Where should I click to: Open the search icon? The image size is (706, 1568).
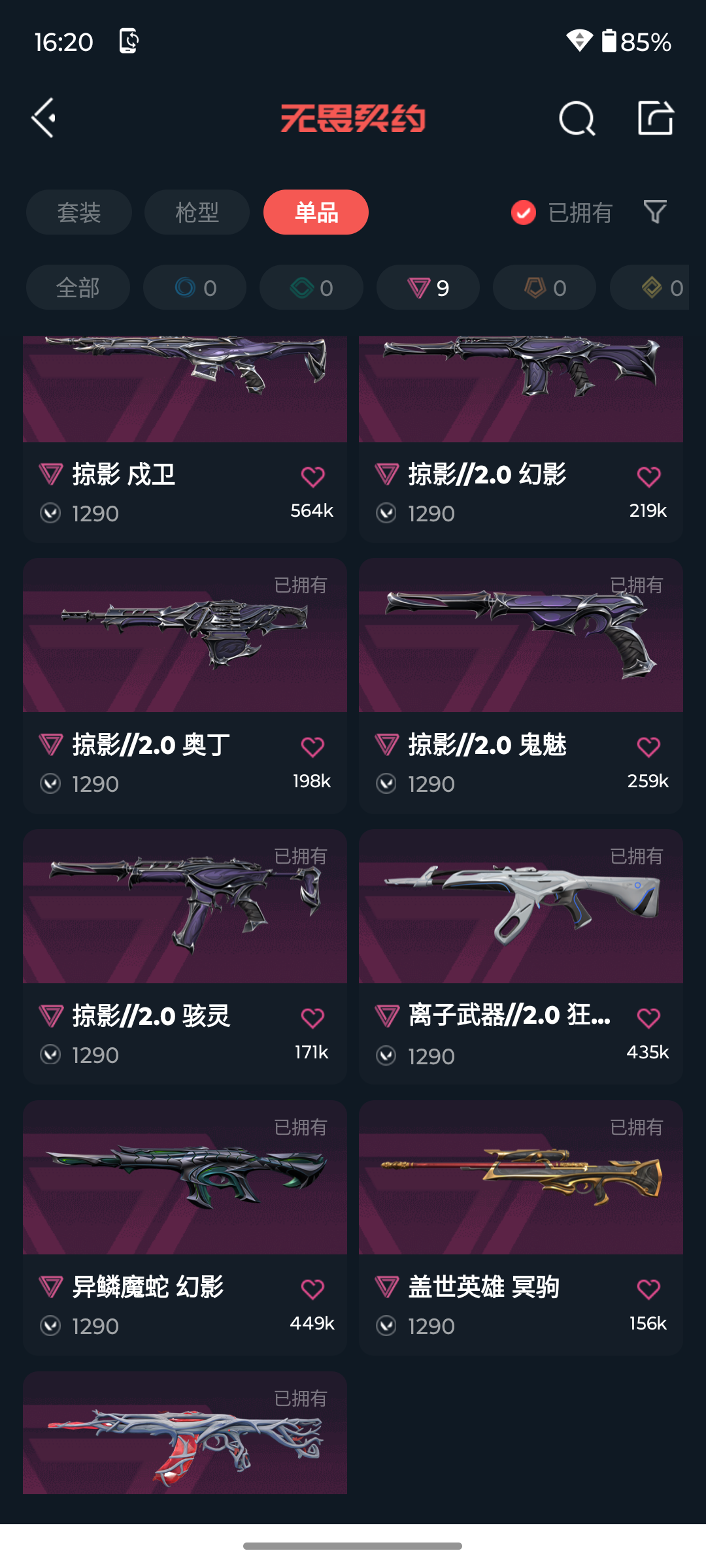click(x=577, y=118)
